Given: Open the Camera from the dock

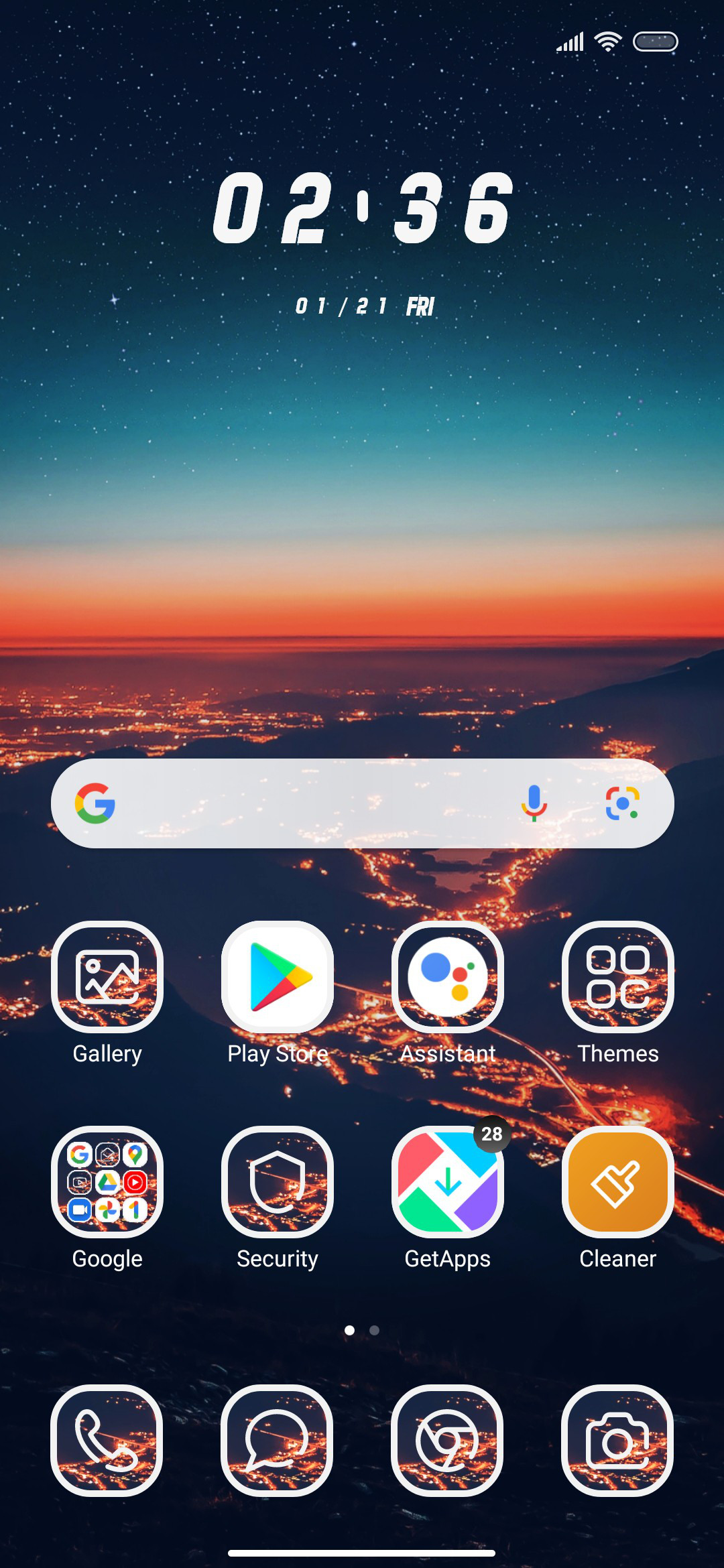Looking at the screenshot, I should [x=618, y=1440].
